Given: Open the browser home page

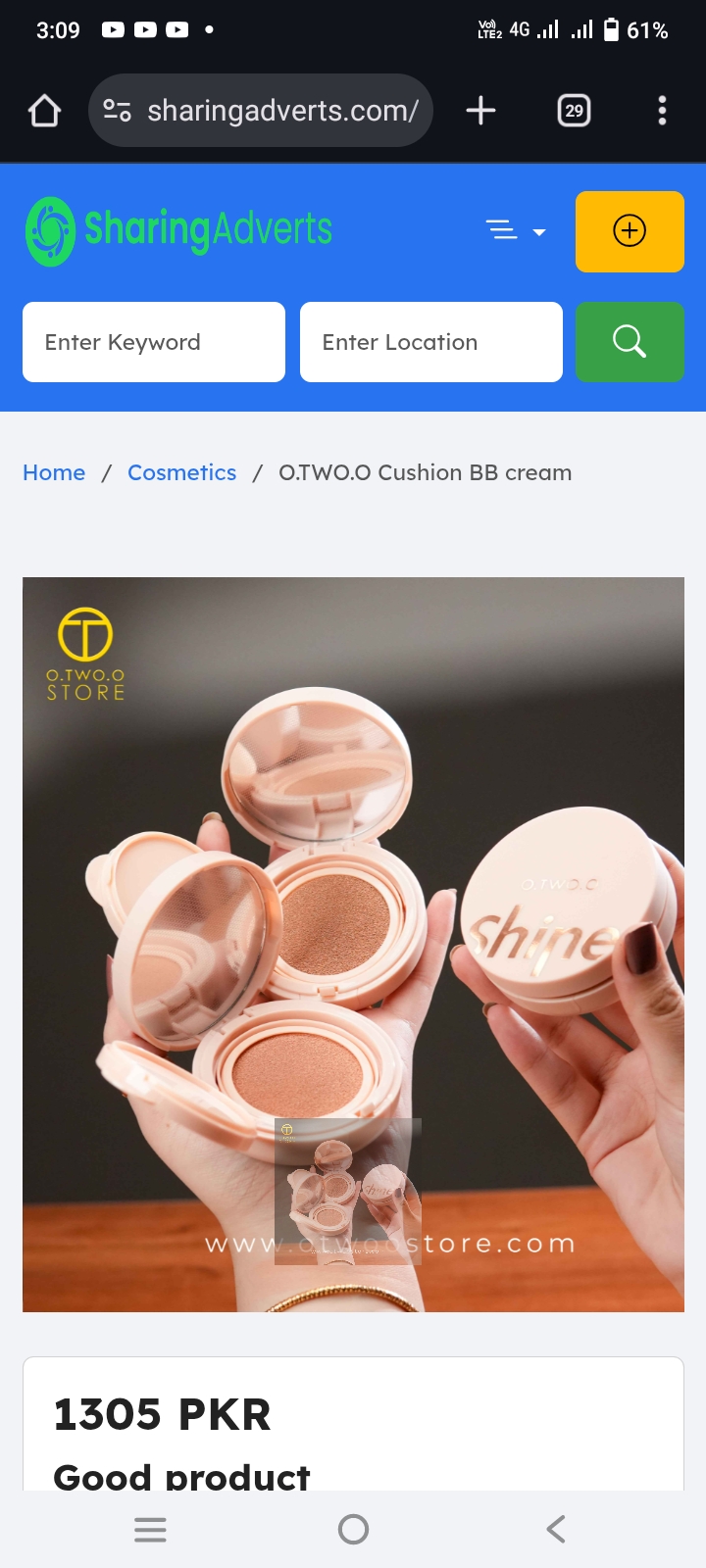Looking at the screenshot, I should [44, 111].
